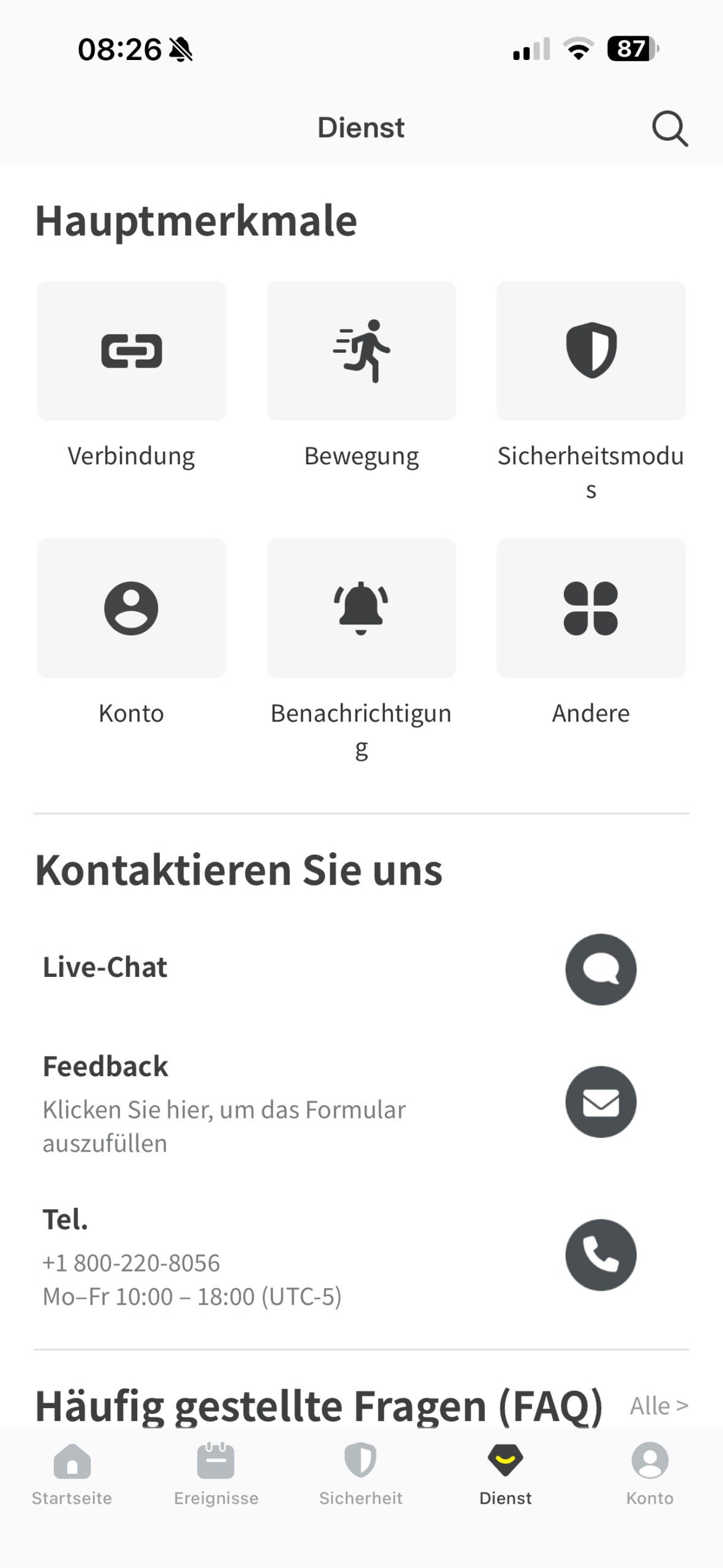This screenshot has height=1568, width=723.
Task: Switch to the Sicherheit tab
Action: tap(361, 1474)
